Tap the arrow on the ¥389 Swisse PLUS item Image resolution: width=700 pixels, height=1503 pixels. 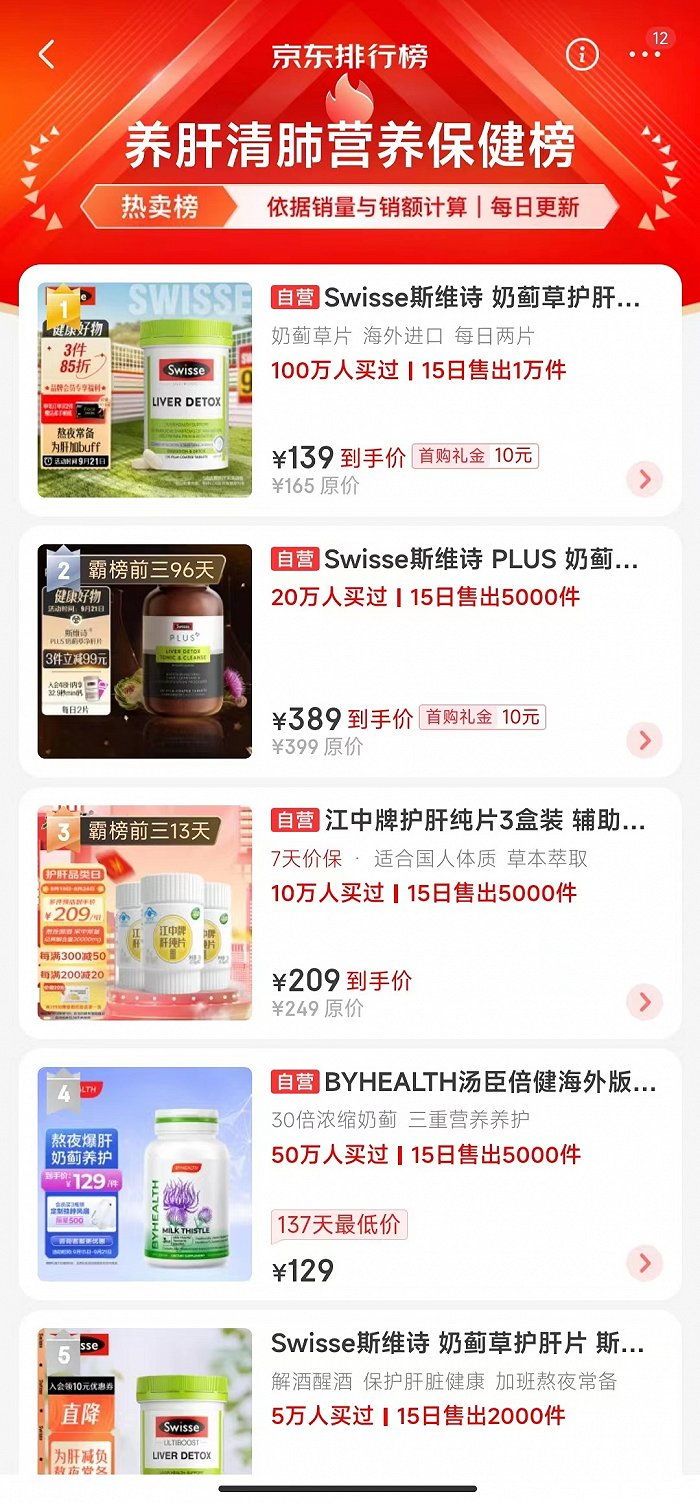[x=644, y=741]
